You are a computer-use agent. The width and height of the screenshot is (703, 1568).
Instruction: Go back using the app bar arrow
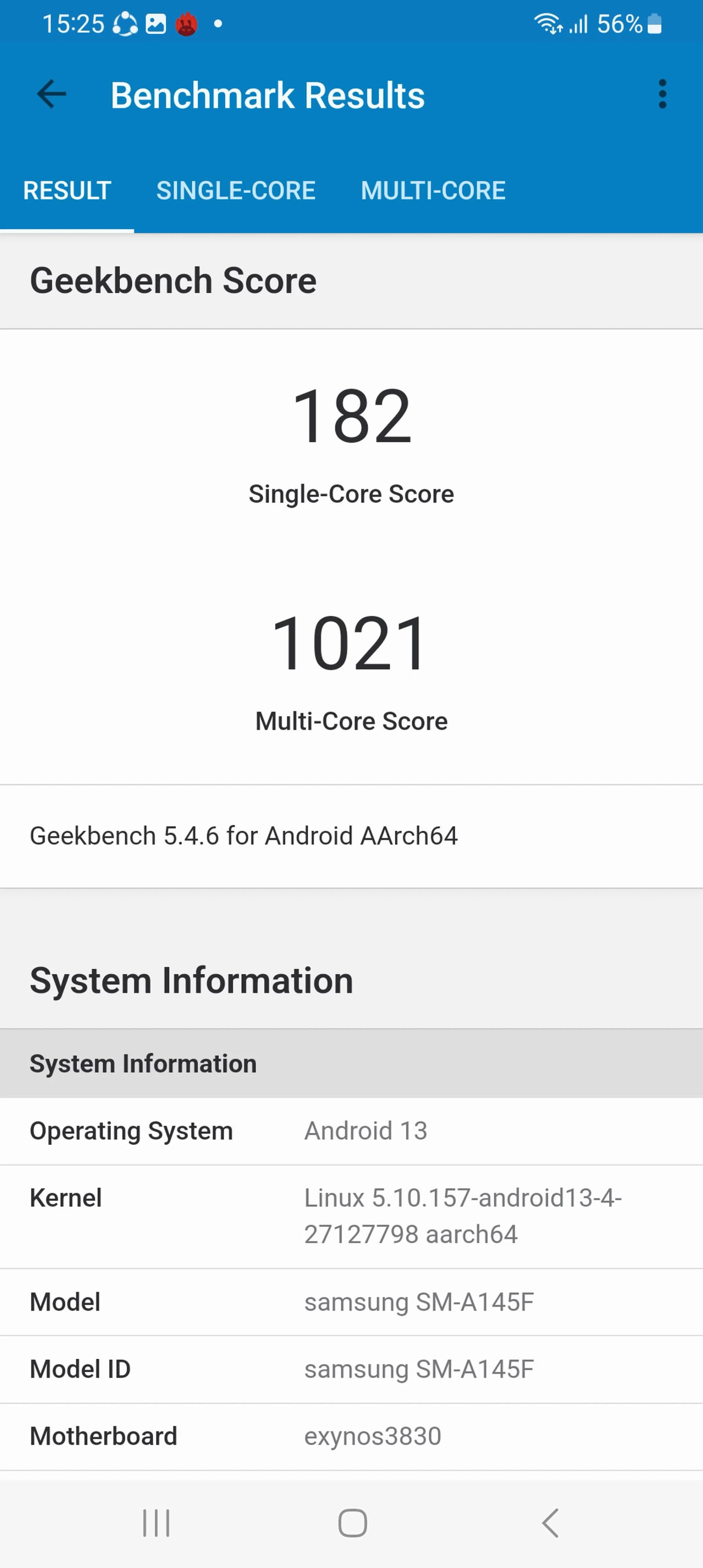coord(51,94)
